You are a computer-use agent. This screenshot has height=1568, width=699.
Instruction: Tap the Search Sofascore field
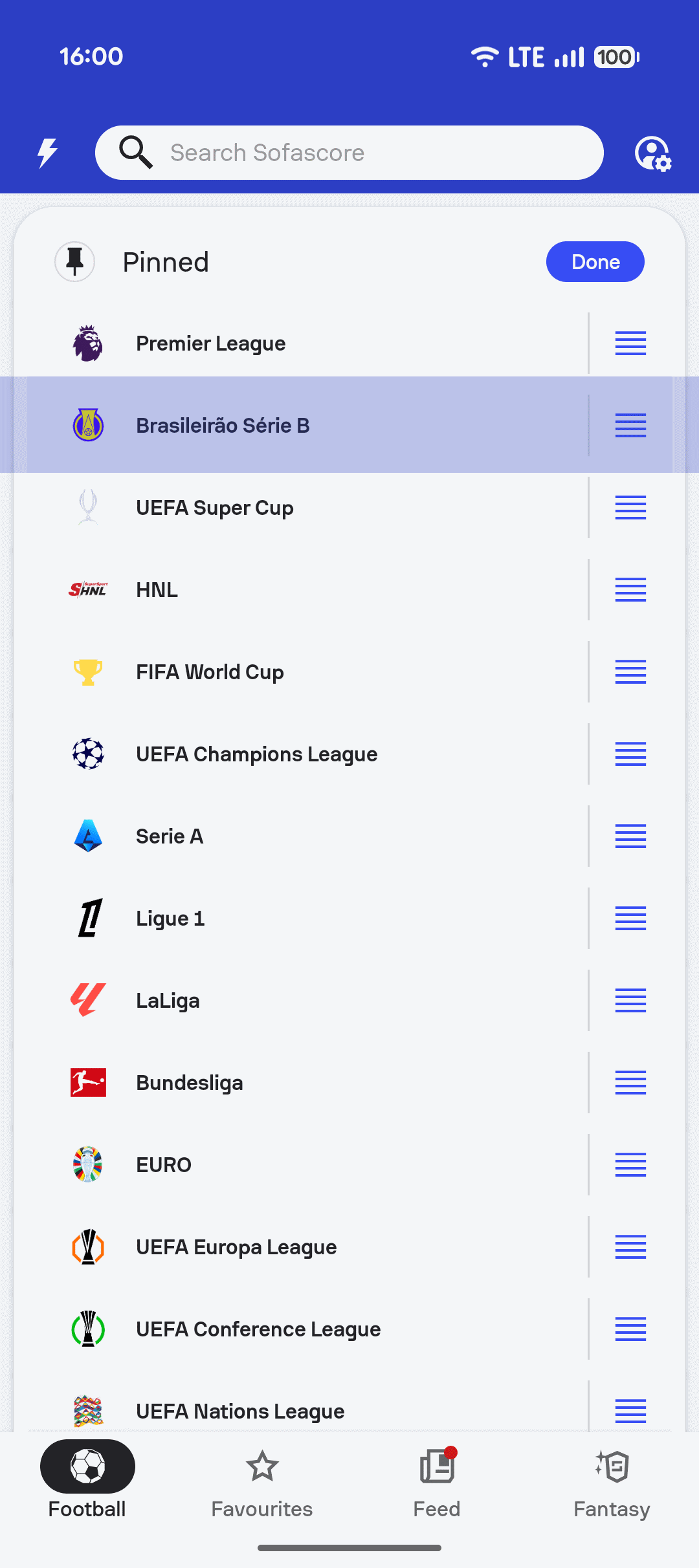pyautogui.click(x=349, y=153)
